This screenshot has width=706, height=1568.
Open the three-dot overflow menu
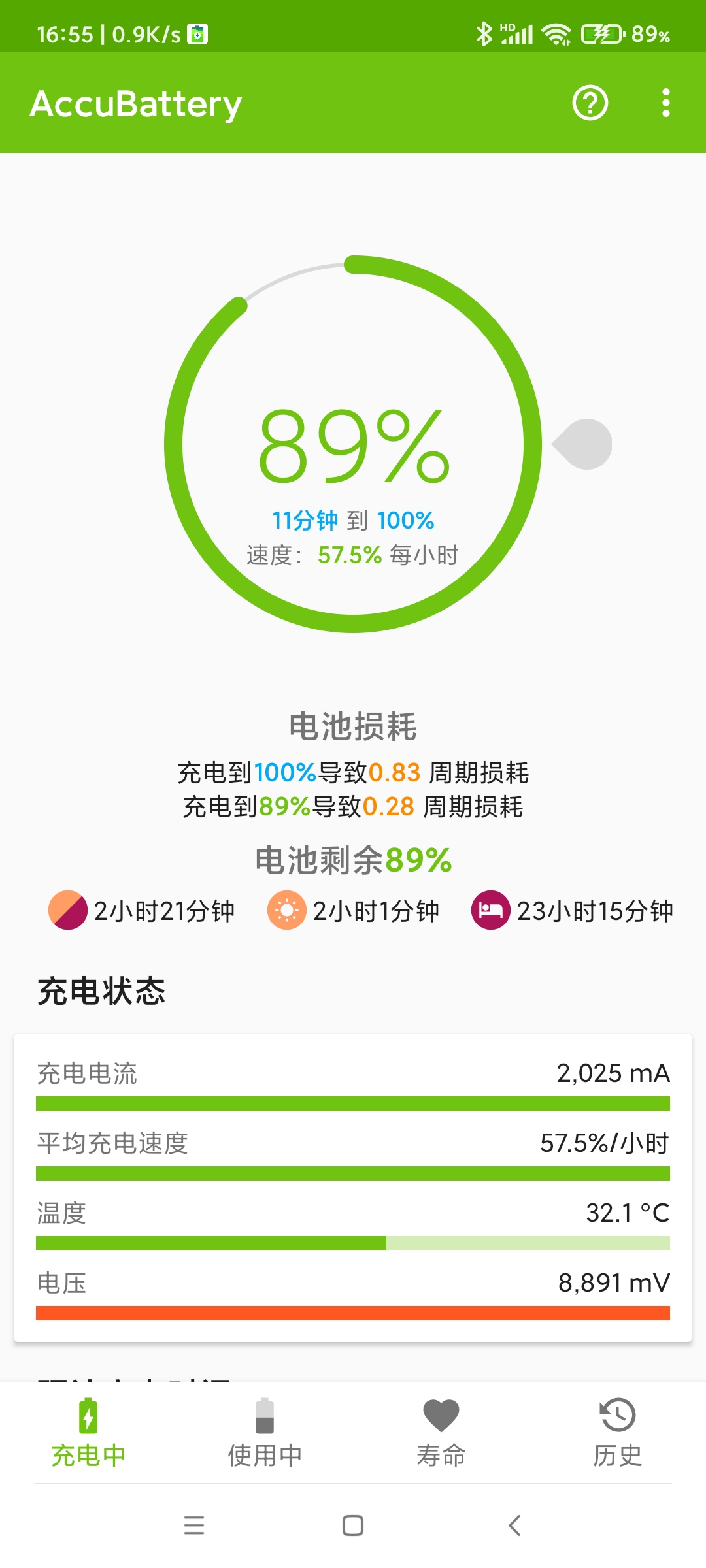[665, 103]
